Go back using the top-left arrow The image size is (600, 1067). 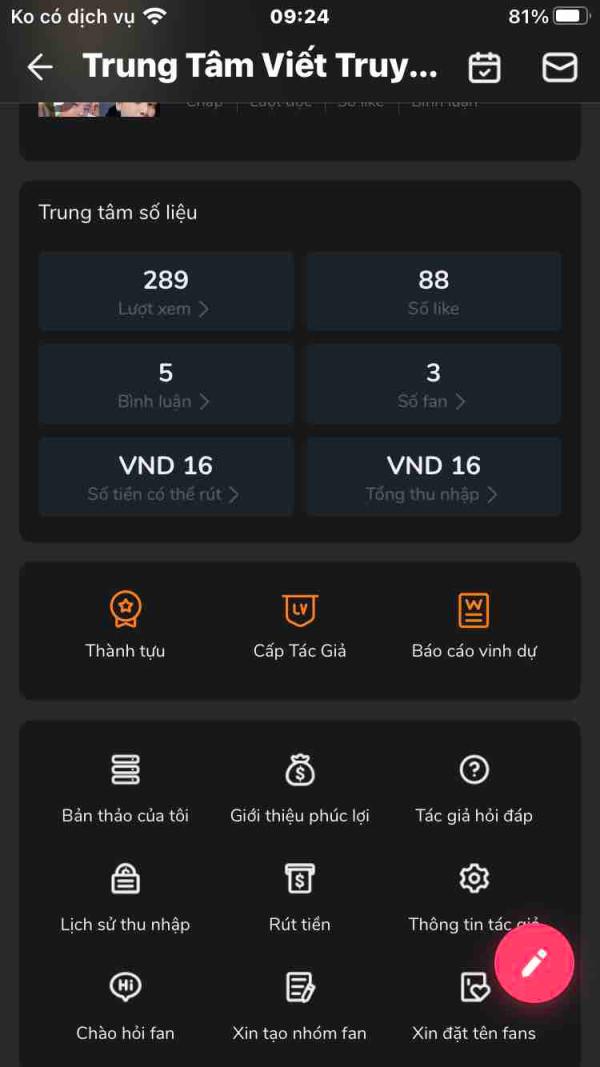(40, 67)
